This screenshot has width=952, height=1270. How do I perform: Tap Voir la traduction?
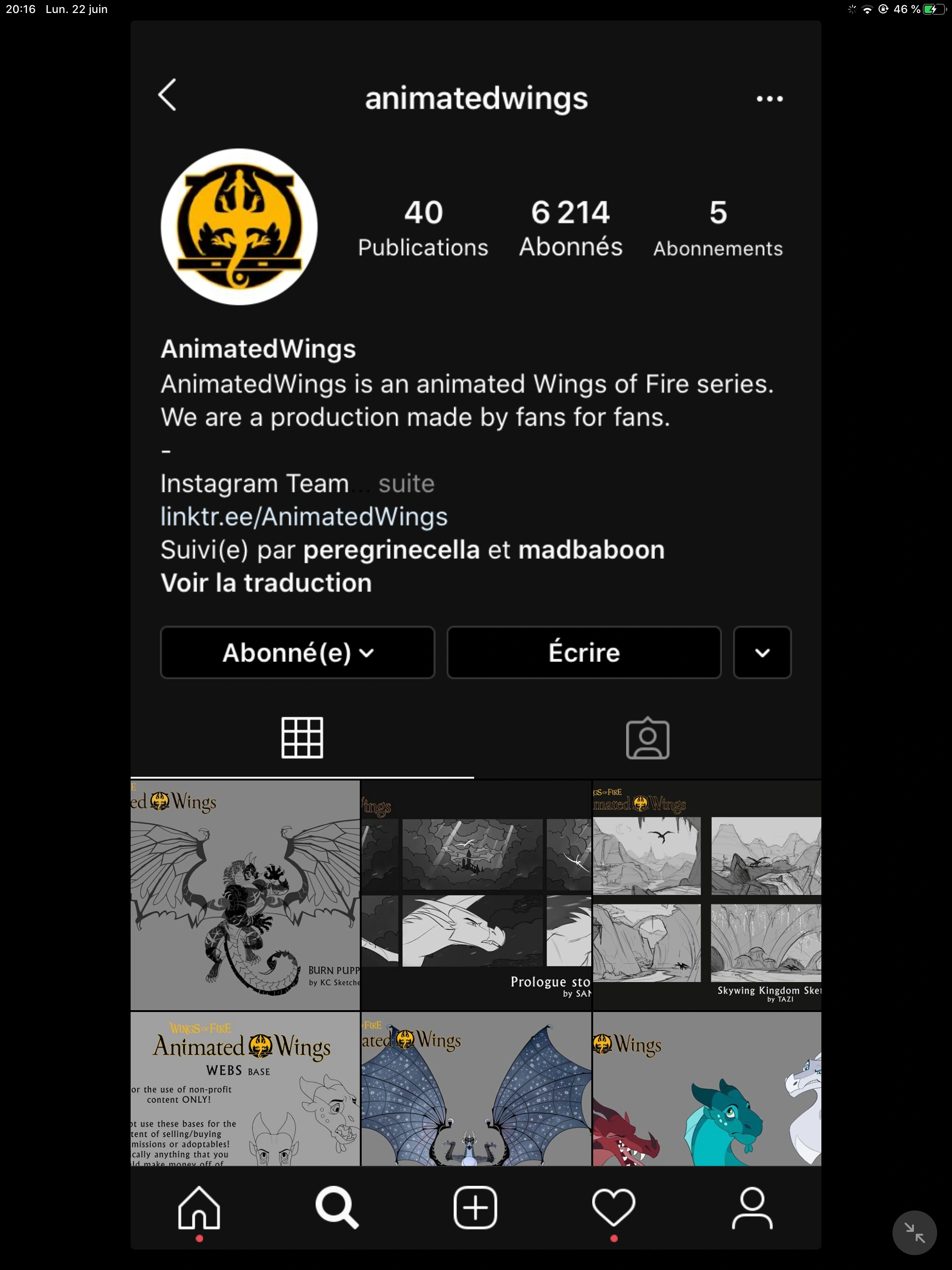coord(266,583)
